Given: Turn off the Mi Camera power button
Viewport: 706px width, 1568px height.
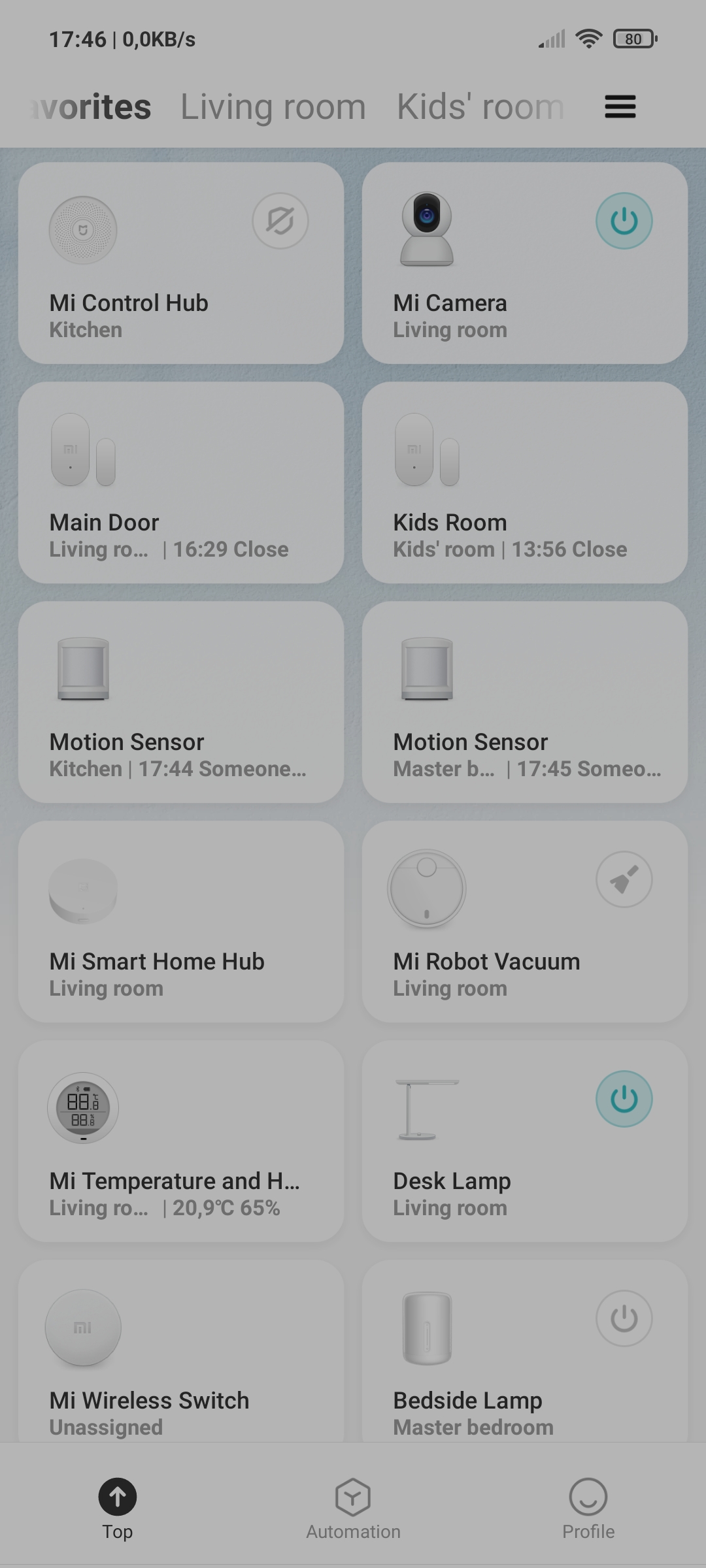Looking at the screenshot, I should click(624, 221).
